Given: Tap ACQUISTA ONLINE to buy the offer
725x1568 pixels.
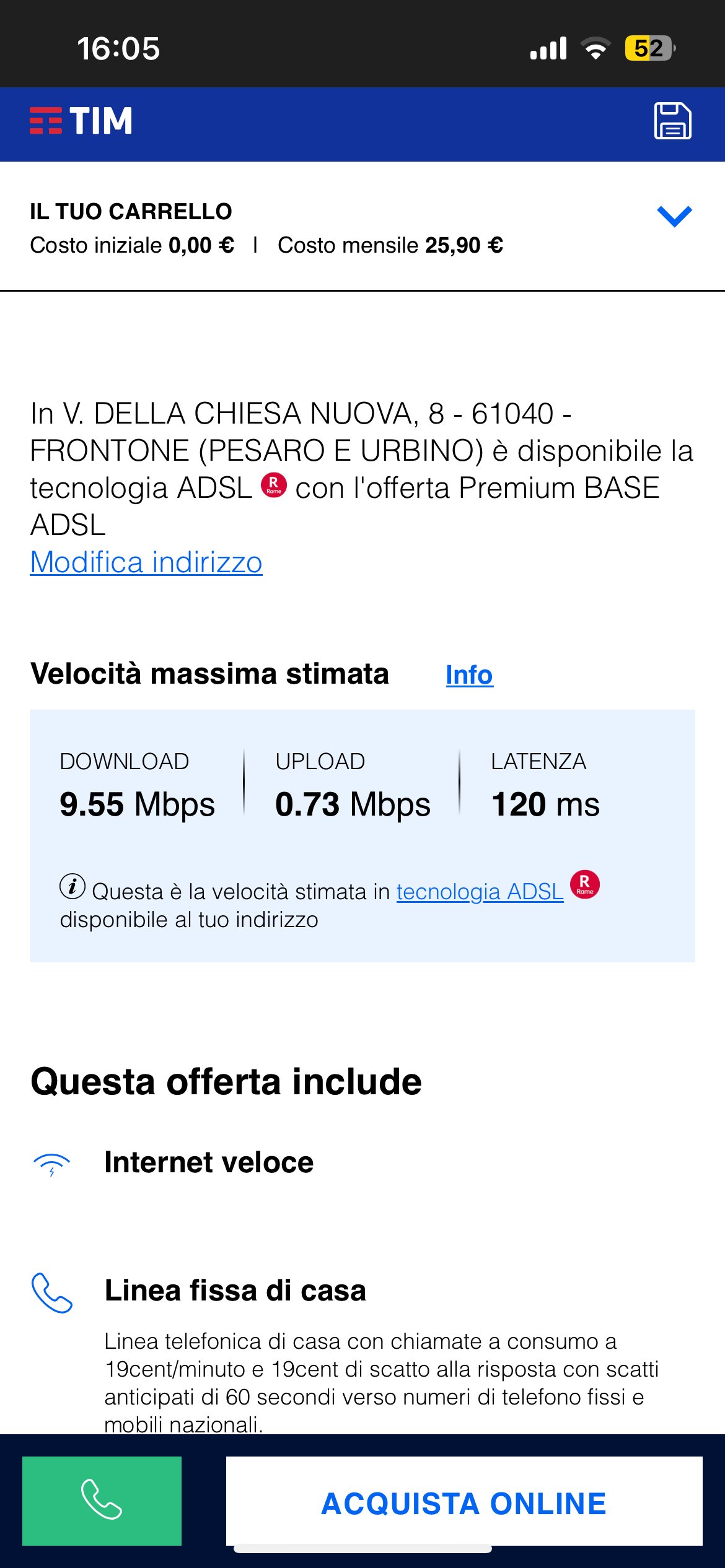Looking at the screenshot, I should (464, 1502).
